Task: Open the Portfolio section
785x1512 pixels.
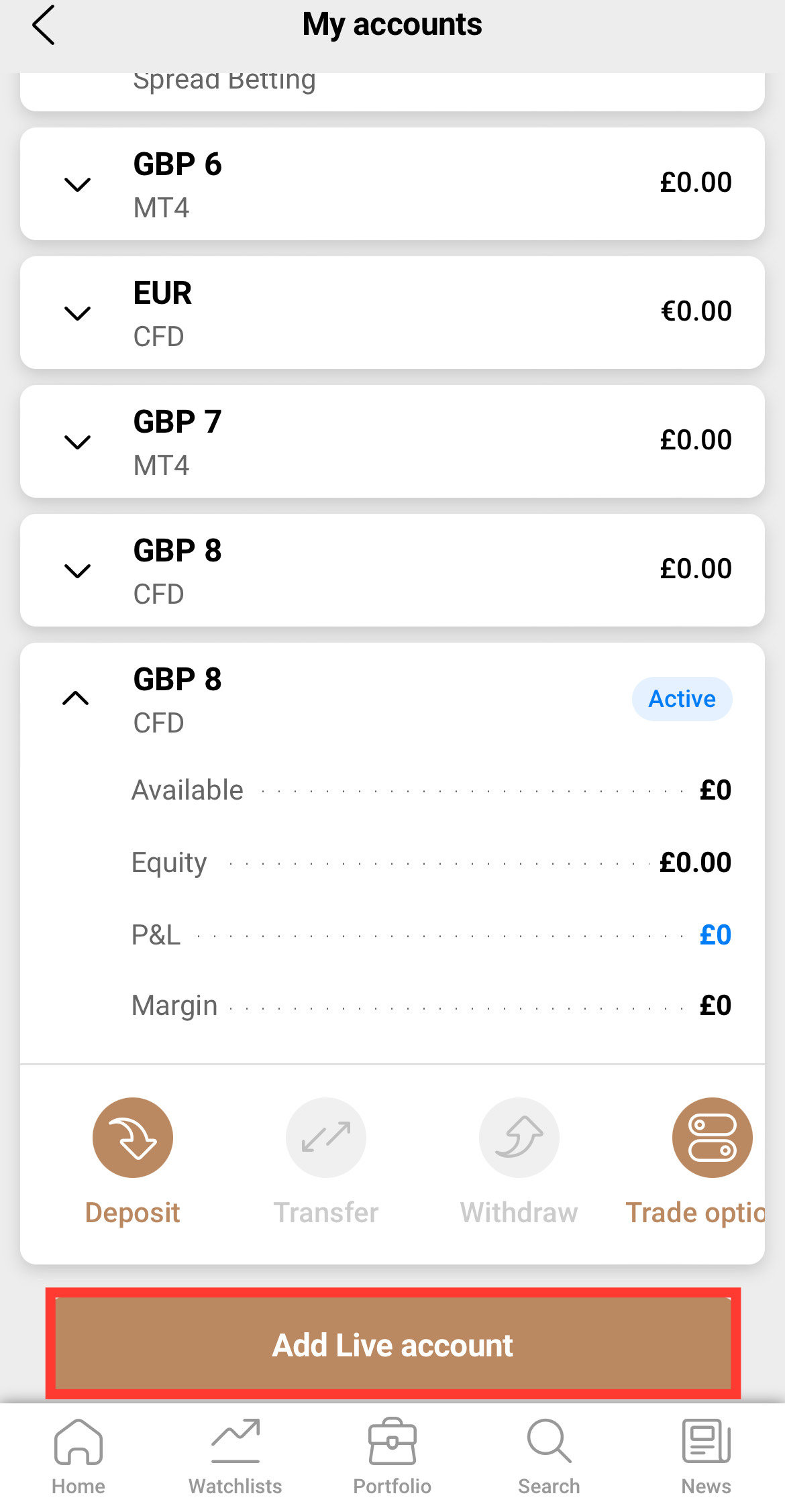Action: [392, 1452]
